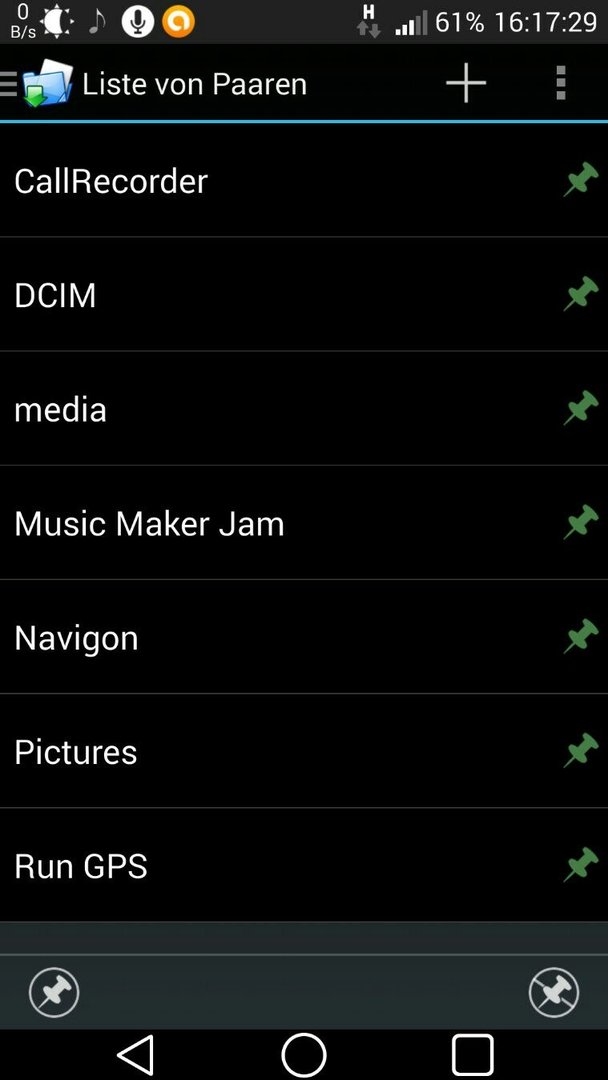Toggle the pin on DCIM
The width and height of the screenshot is (608, 1080).
tap(581, 295)
